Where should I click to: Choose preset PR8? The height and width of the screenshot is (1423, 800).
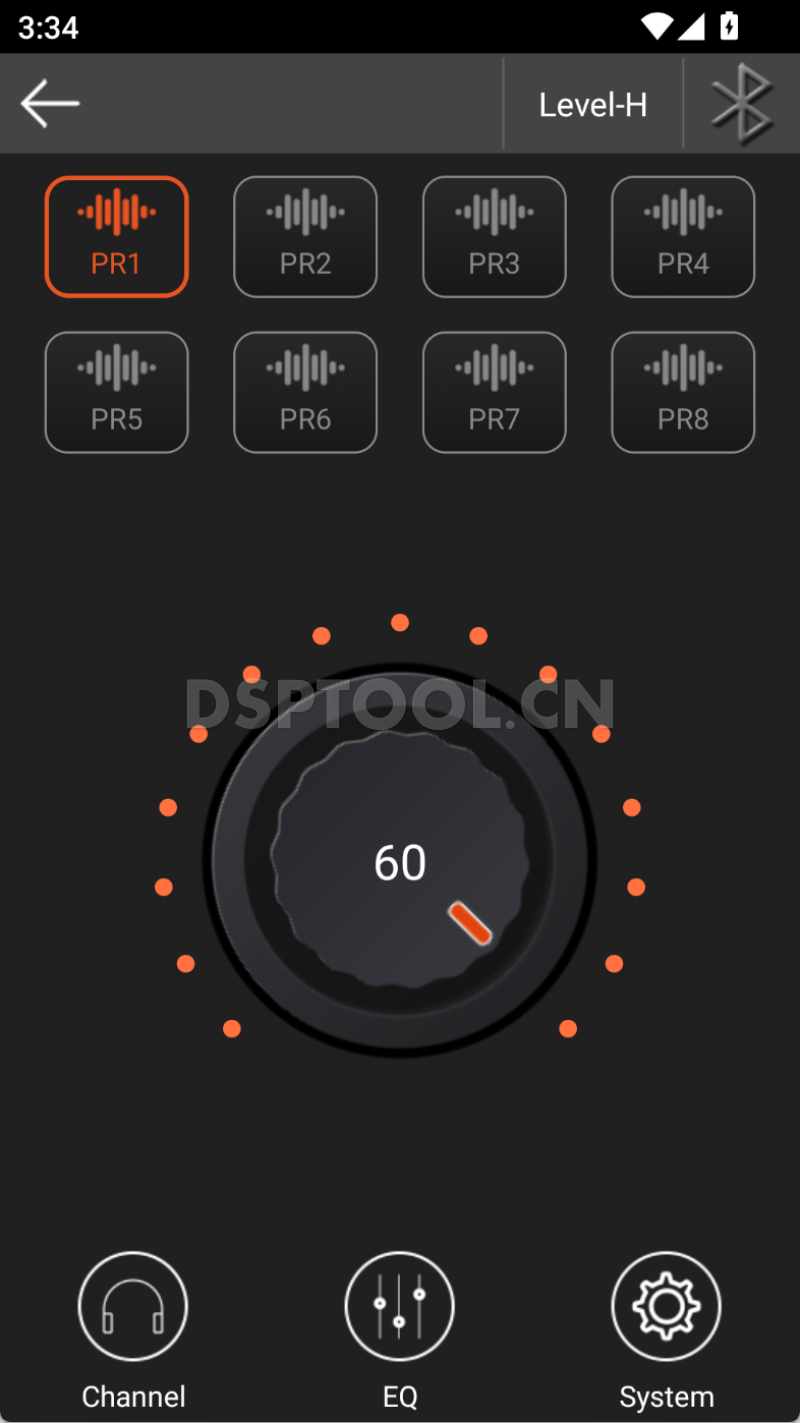coord(683,393)
